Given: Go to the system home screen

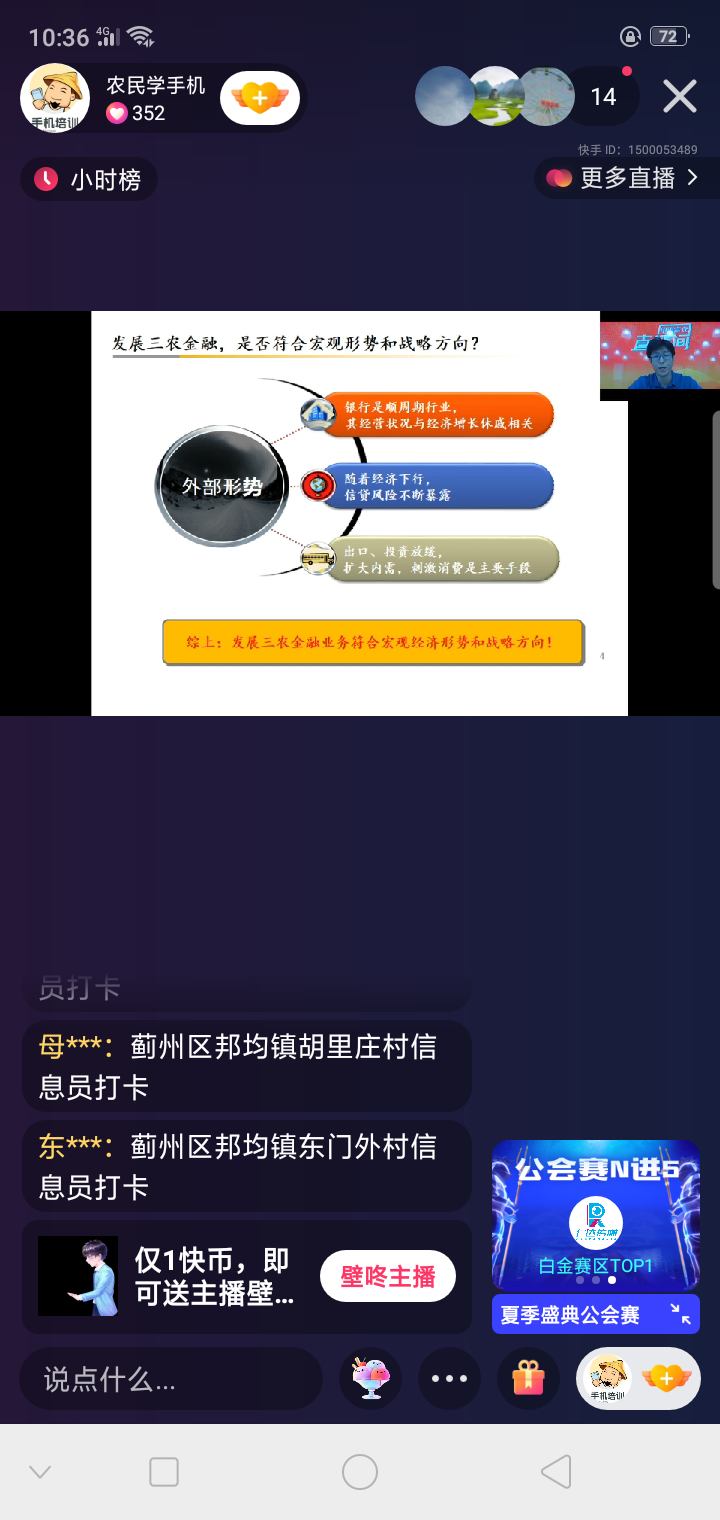Looking at the screenshot, I should 360,1471.
